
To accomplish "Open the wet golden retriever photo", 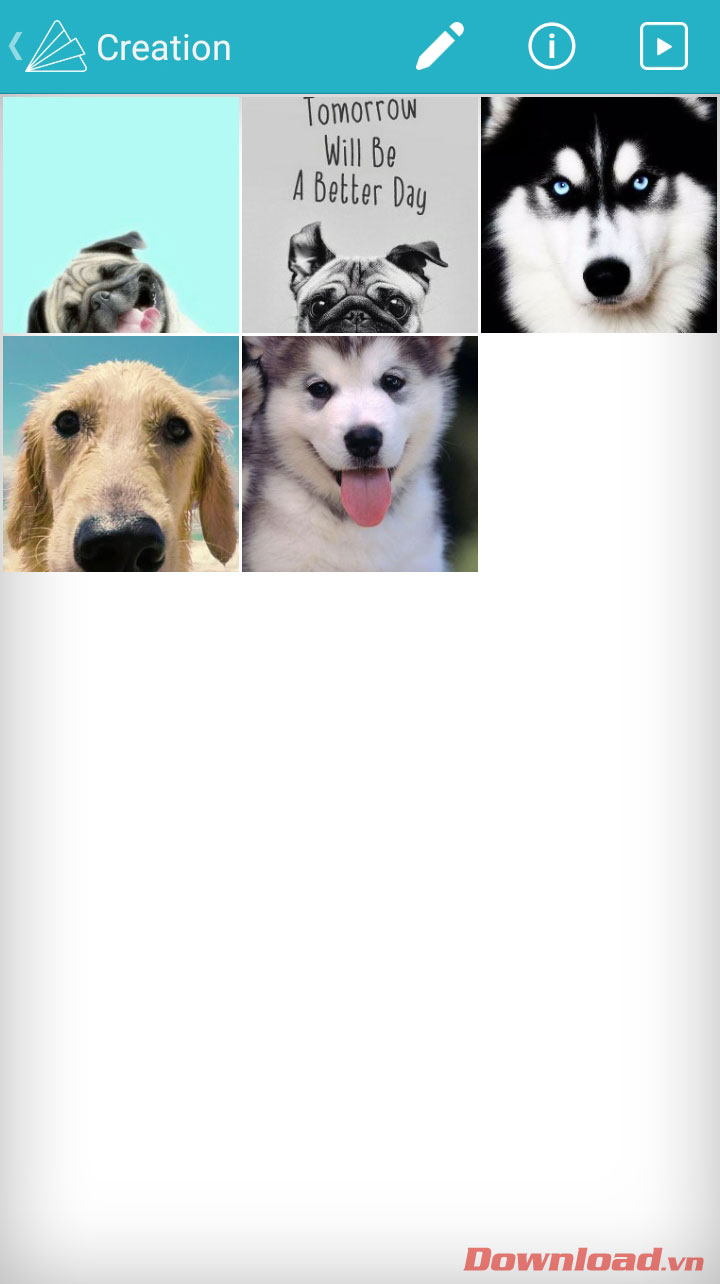I will point(121,454).
